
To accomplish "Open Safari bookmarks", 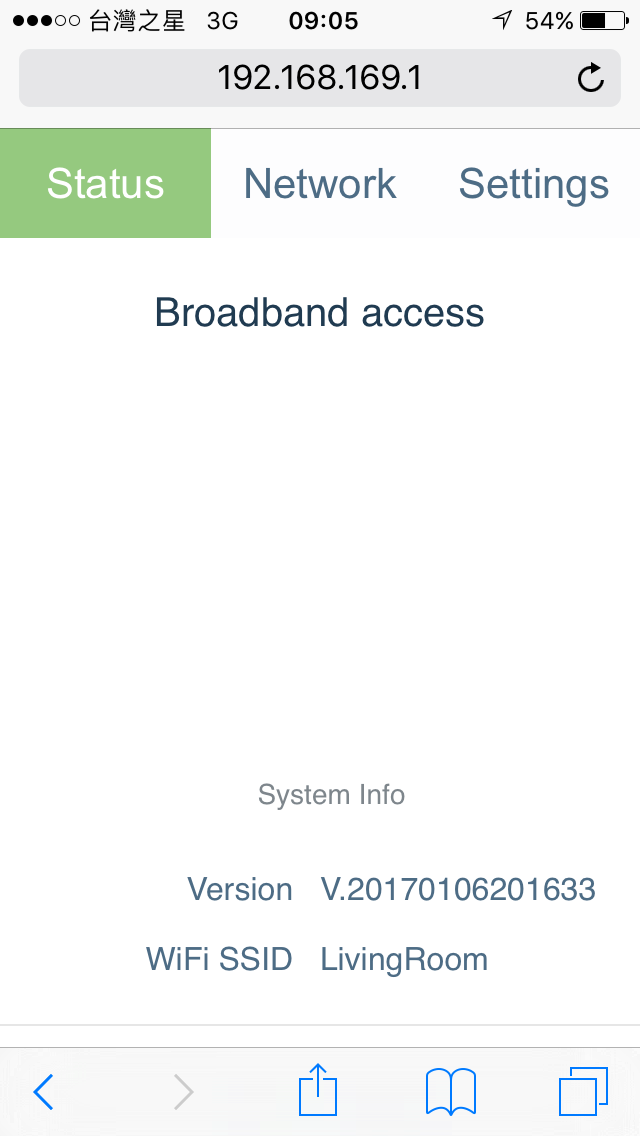I will [x=450, y=1090].
